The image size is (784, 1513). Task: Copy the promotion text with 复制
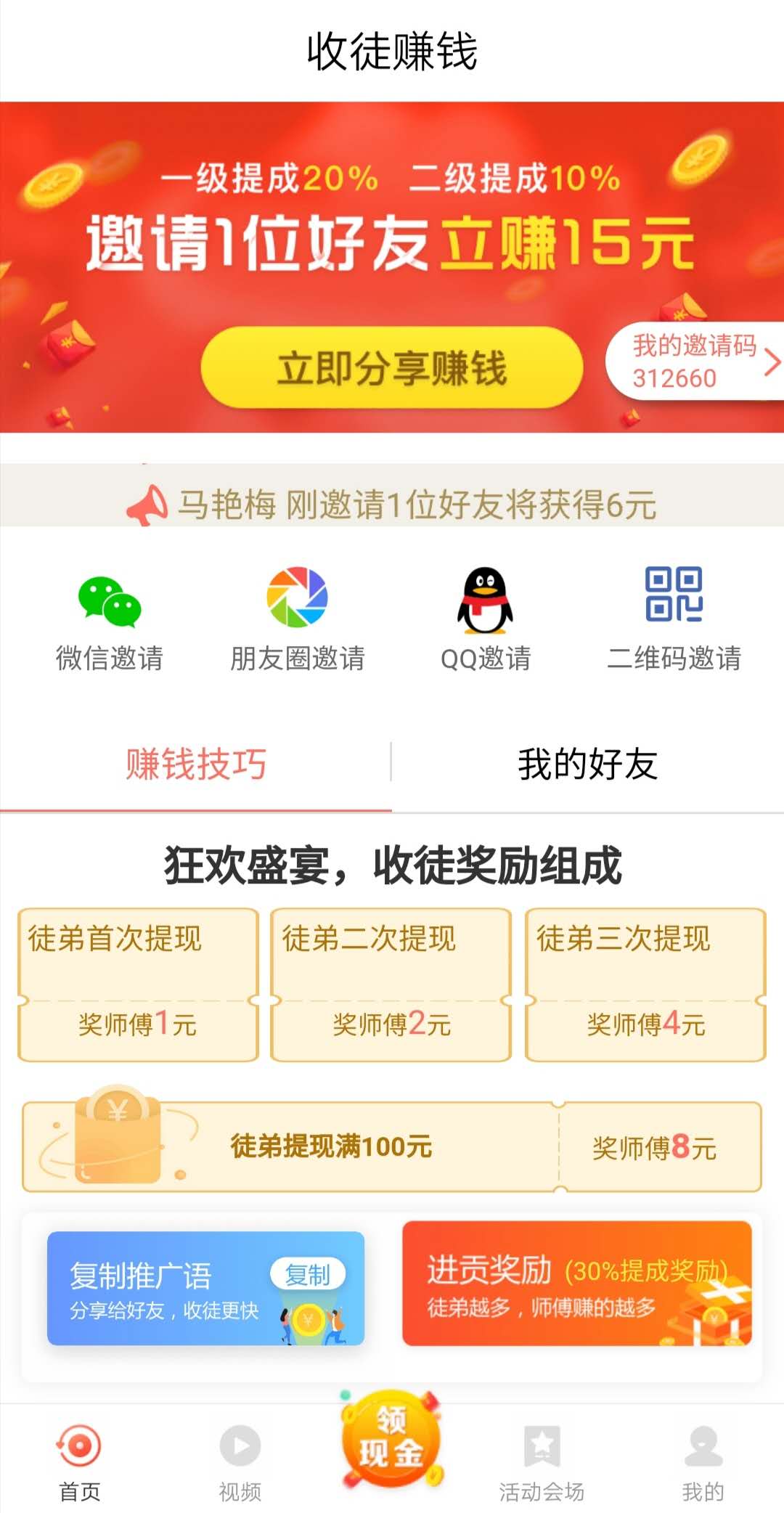pos(308,1274)
